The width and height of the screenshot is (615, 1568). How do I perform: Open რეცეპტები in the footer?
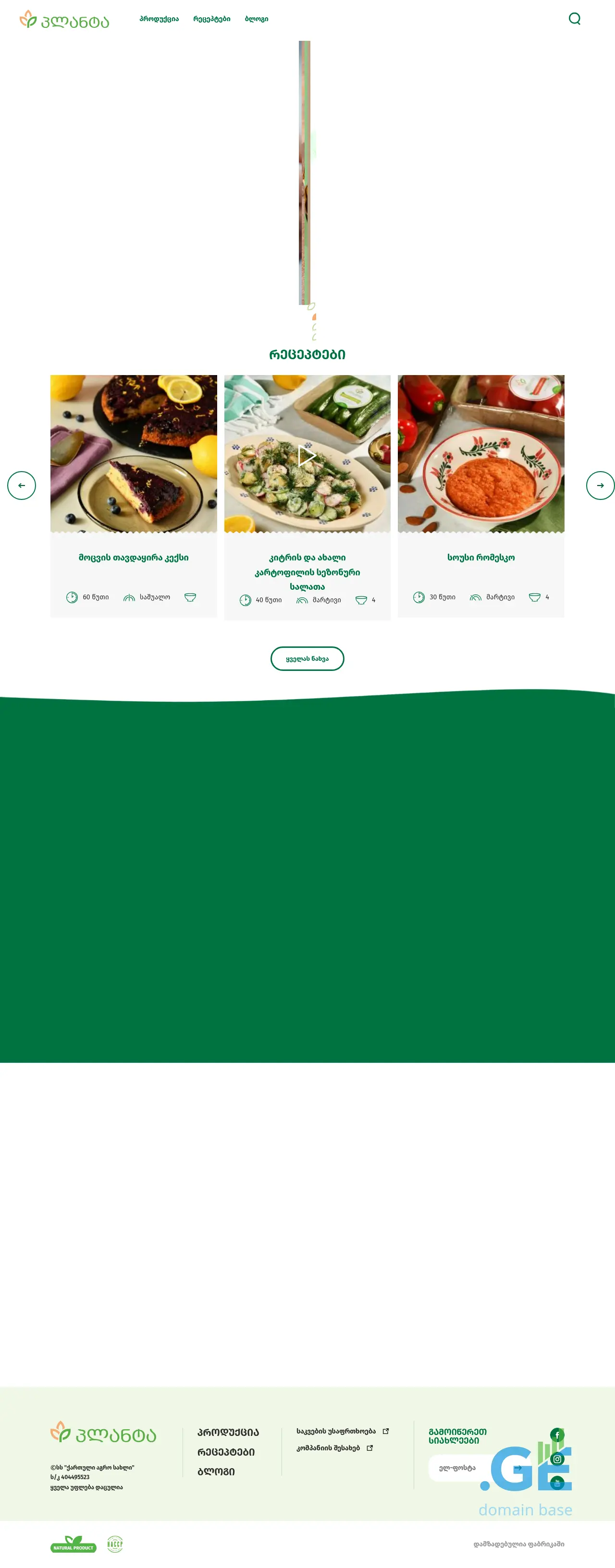pos(226,1452)
